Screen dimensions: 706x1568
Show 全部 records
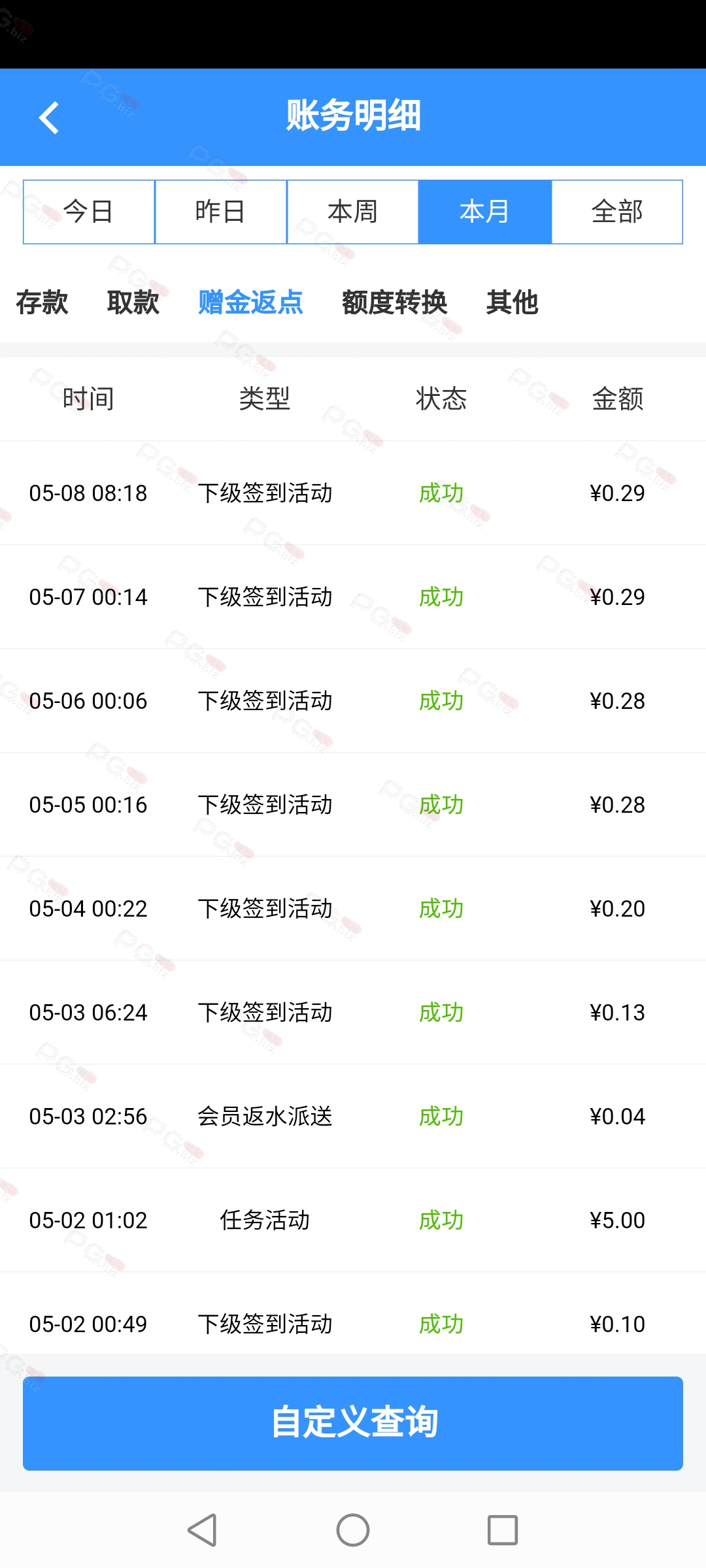617,212
